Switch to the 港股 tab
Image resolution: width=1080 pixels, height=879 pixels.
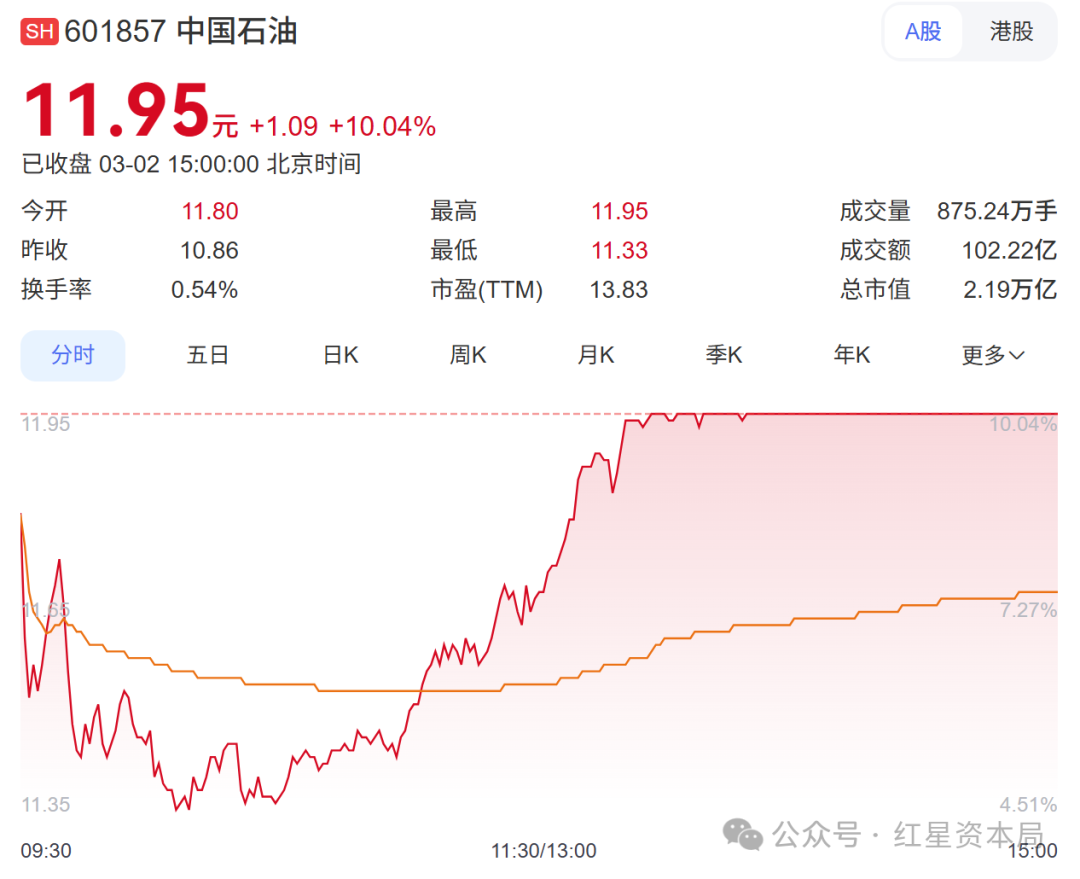click(1011, 32)
